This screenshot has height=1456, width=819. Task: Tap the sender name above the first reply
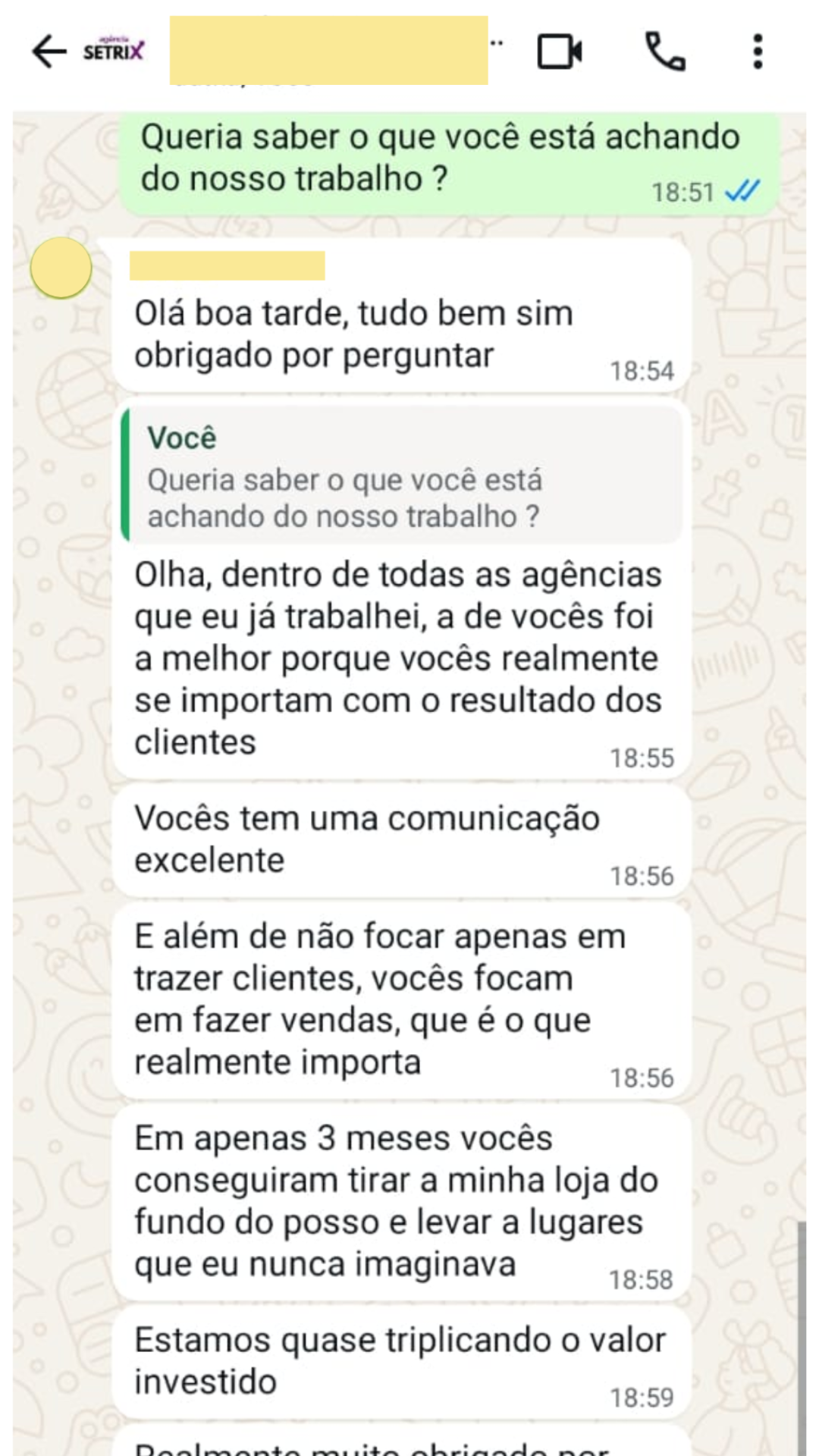click(x=227, y=267)
